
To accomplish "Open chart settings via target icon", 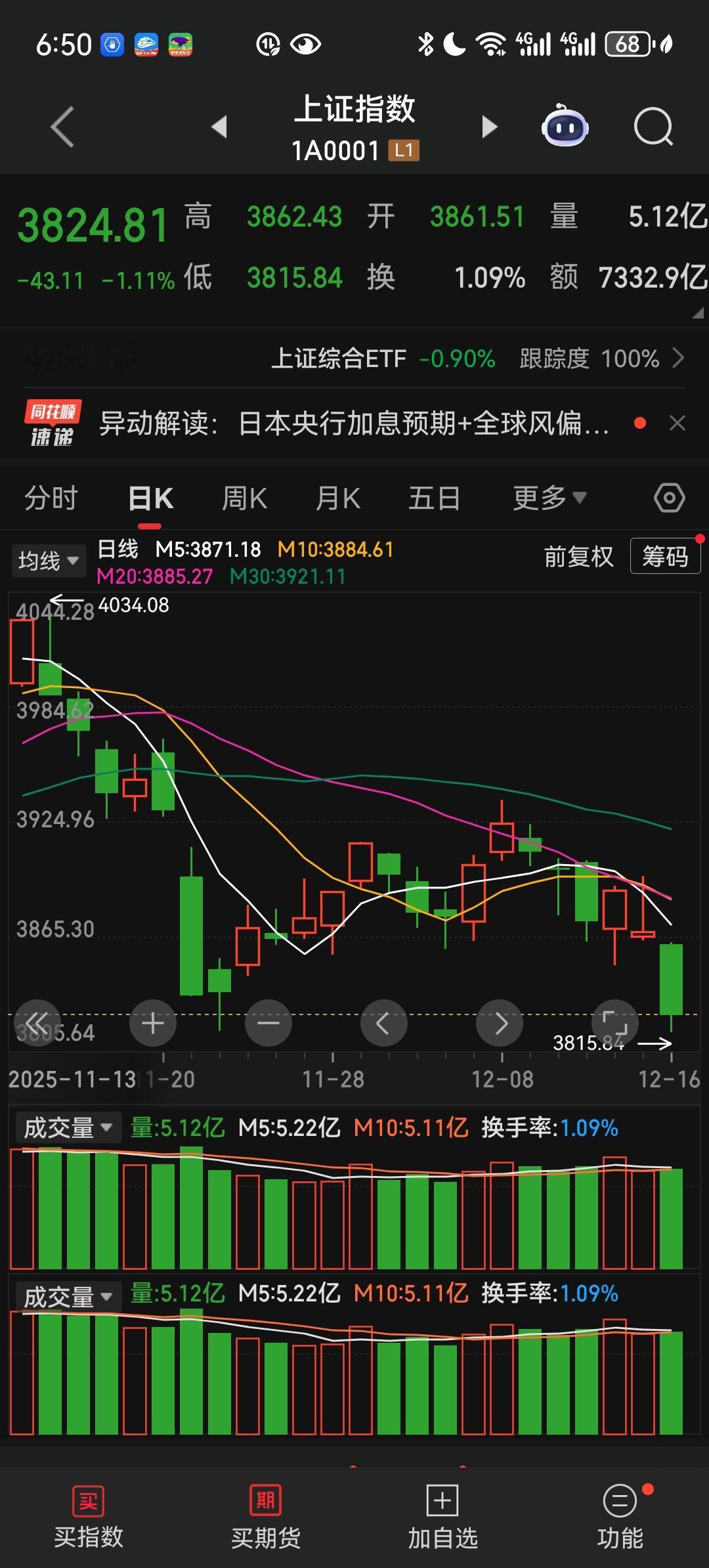I will point(669,498).
